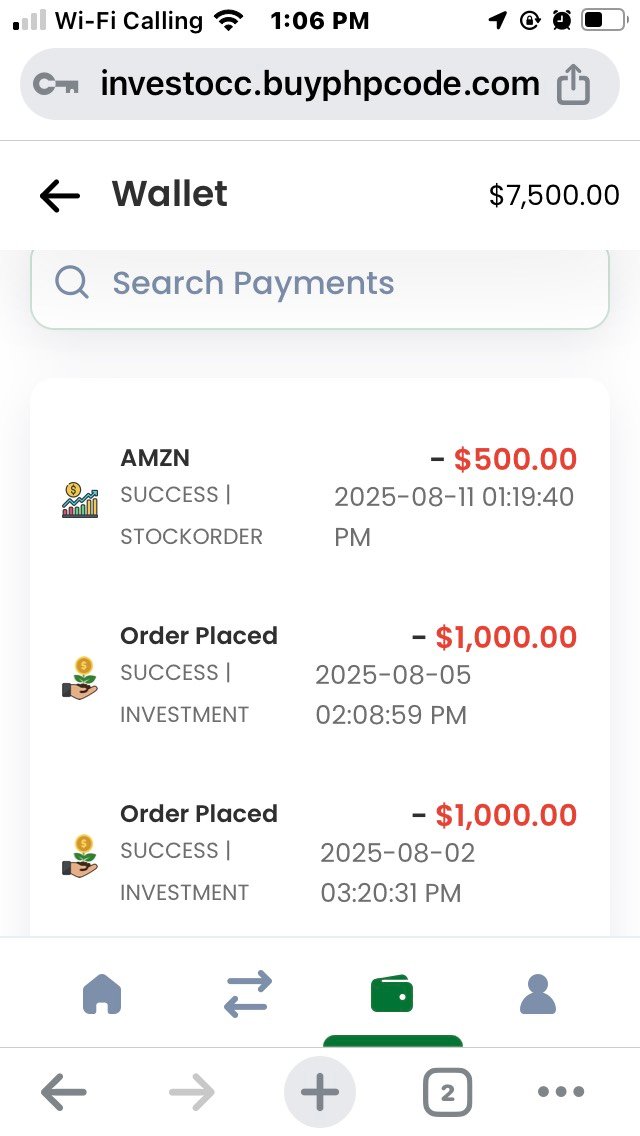Tap the address bar showing investocc.buyphpcode.com
The width and height of the screenshot is (640, 1136).
[320, 84]
